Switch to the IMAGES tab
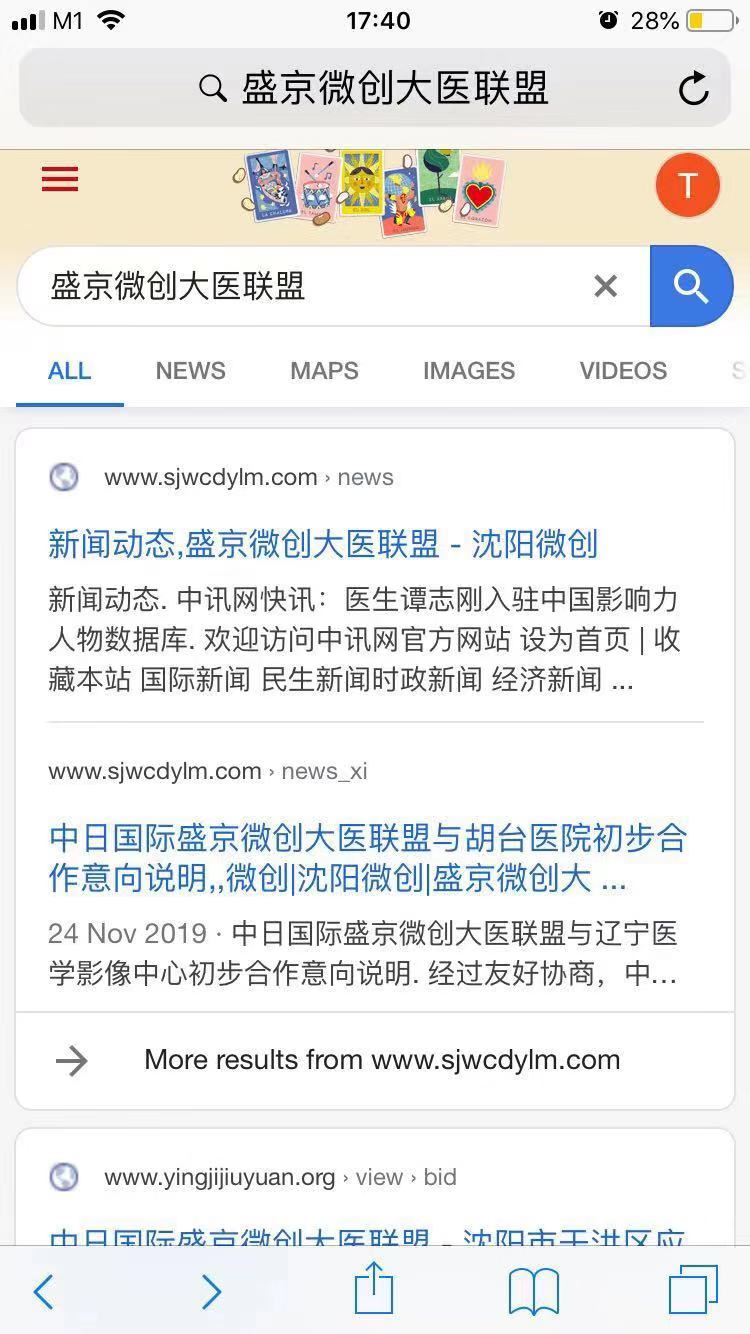The width and height of the screenshot is (750, 1334). [468, 371]
